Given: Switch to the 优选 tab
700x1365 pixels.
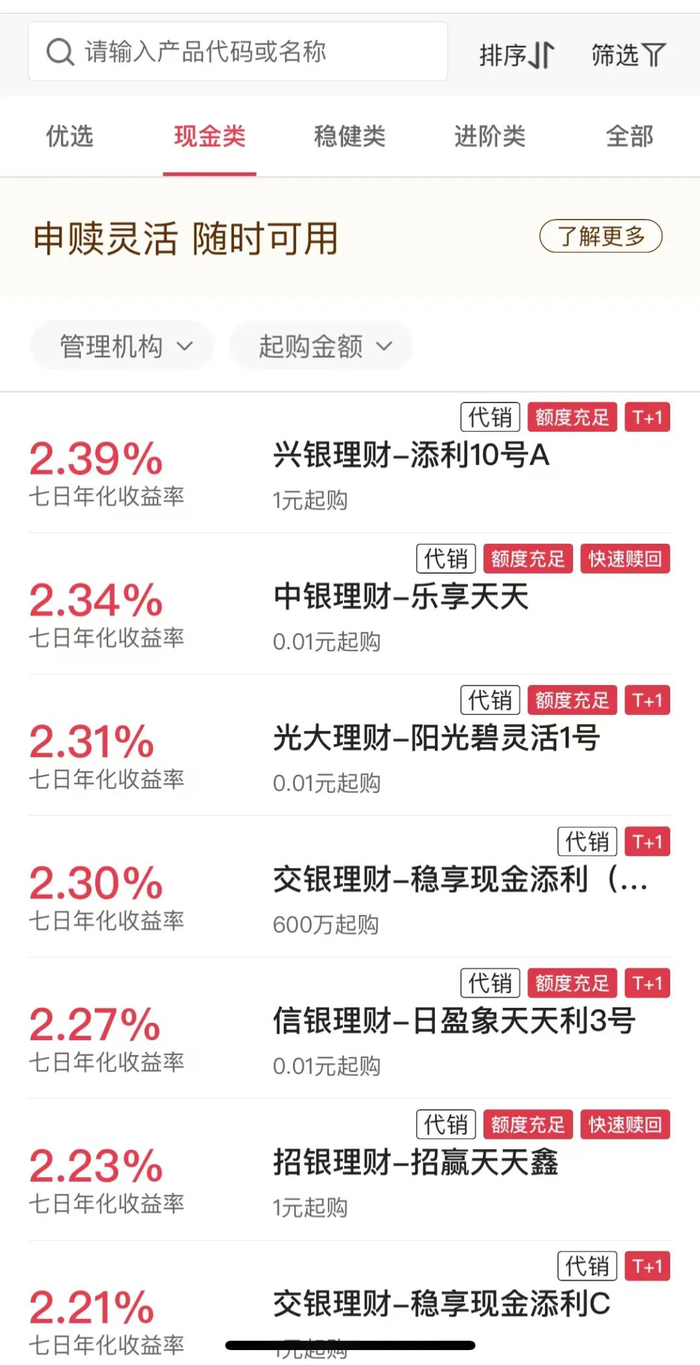Looking at the screenshot, I should tap(70, 136).
